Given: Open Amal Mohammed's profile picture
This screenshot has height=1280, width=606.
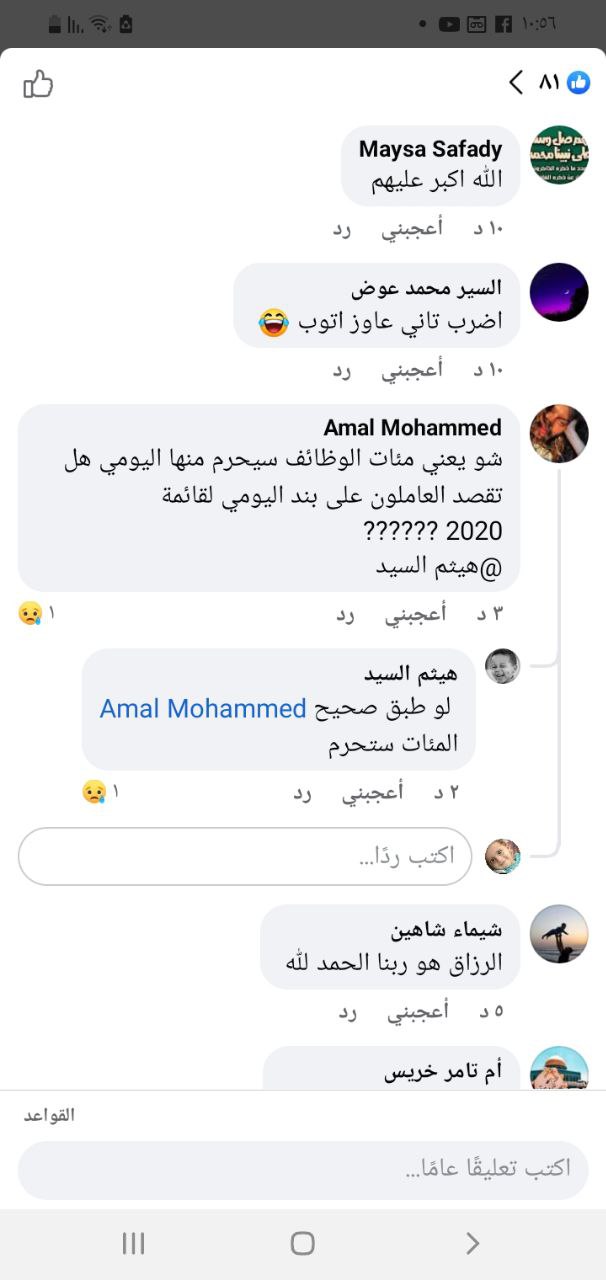Looking at the screenshot, I should pos(559,433).
